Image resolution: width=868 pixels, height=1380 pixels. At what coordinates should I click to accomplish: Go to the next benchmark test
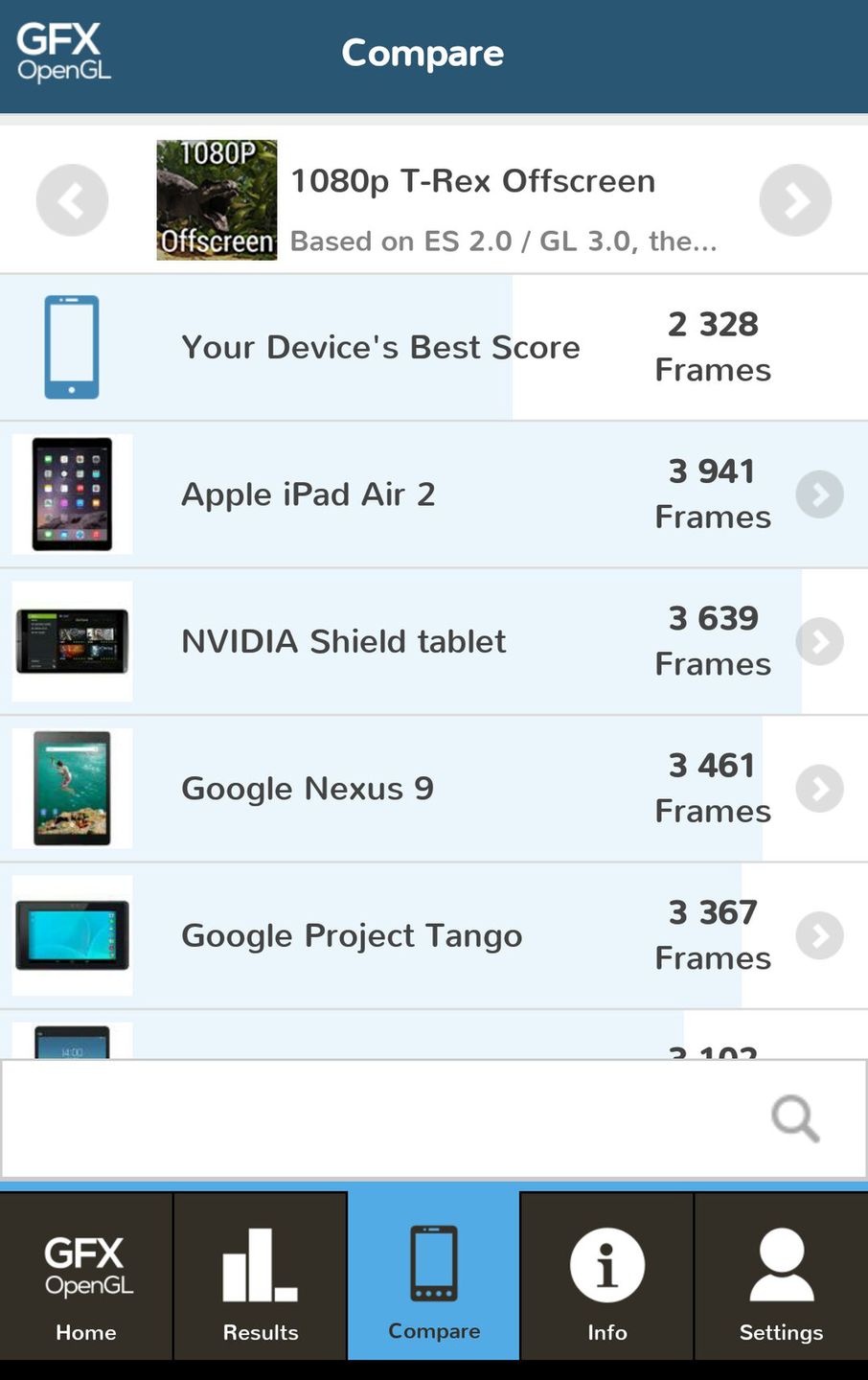pos(795,199)
